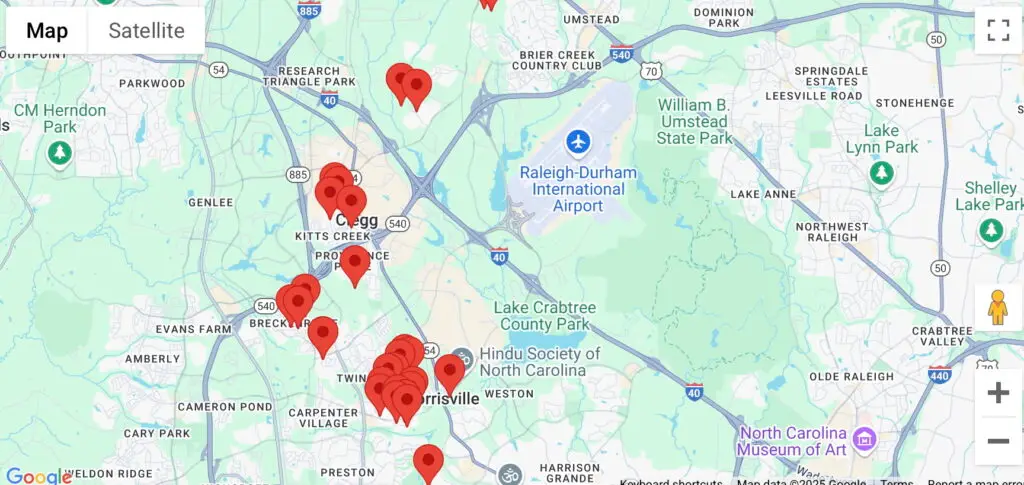Select the red marker at Providence Place
1024x485 pixels.
point(355,265)
